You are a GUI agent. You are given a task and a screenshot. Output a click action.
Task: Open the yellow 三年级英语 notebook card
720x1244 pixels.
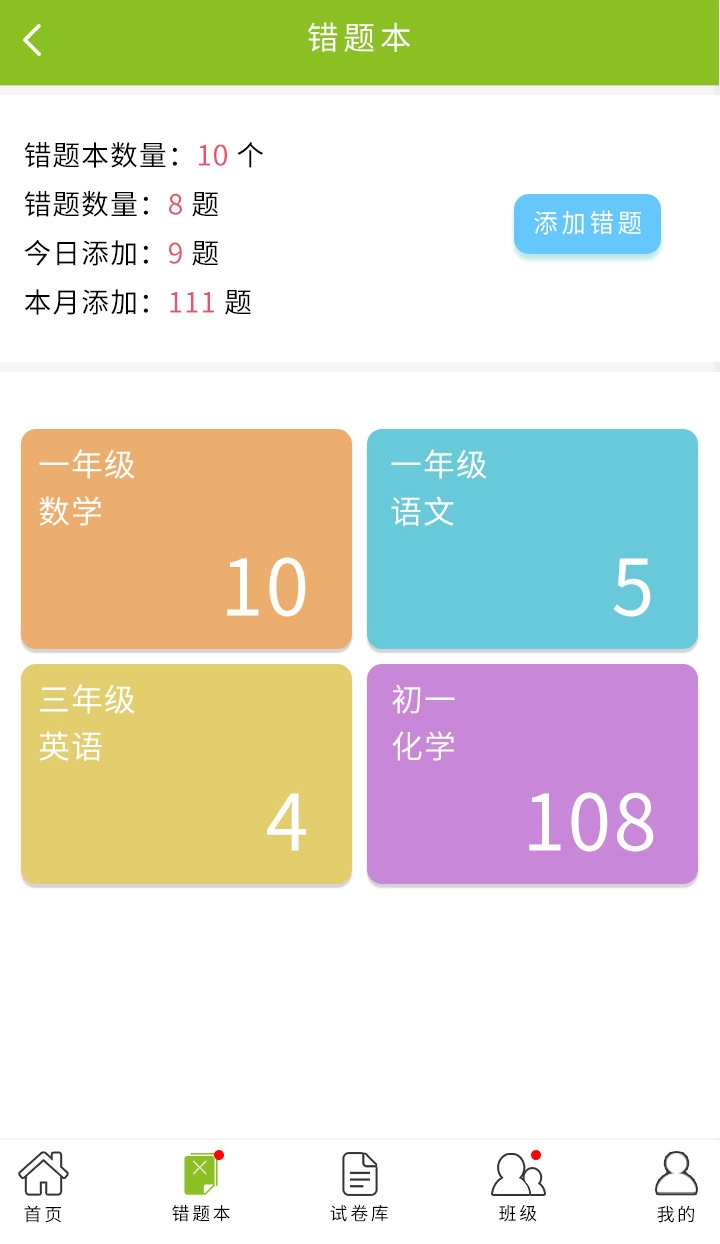(186, 772)
